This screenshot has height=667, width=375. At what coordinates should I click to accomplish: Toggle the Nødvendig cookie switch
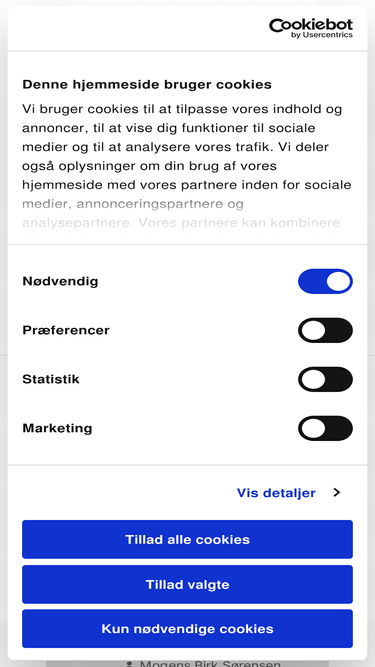[325, 281]
